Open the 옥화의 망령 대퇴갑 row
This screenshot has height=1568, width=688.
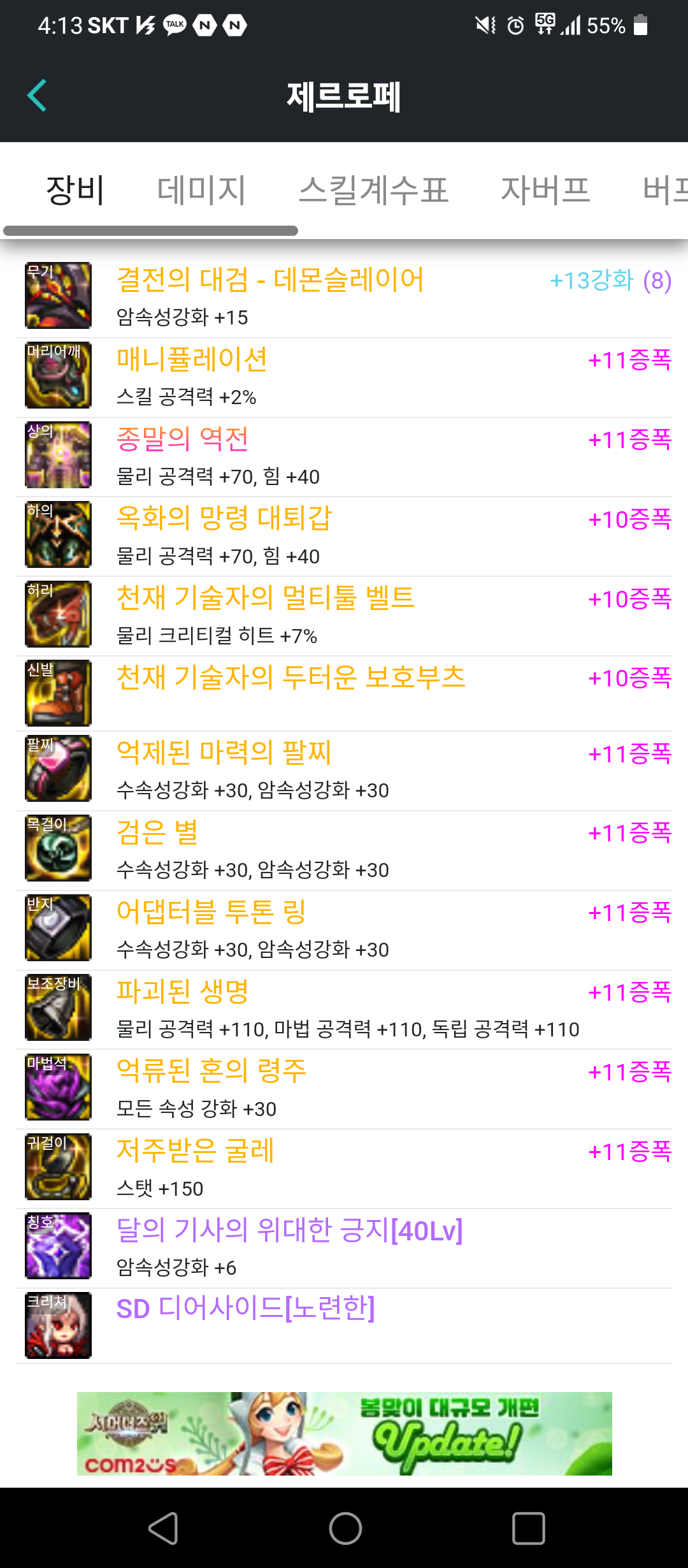click(x=344, y=535)
